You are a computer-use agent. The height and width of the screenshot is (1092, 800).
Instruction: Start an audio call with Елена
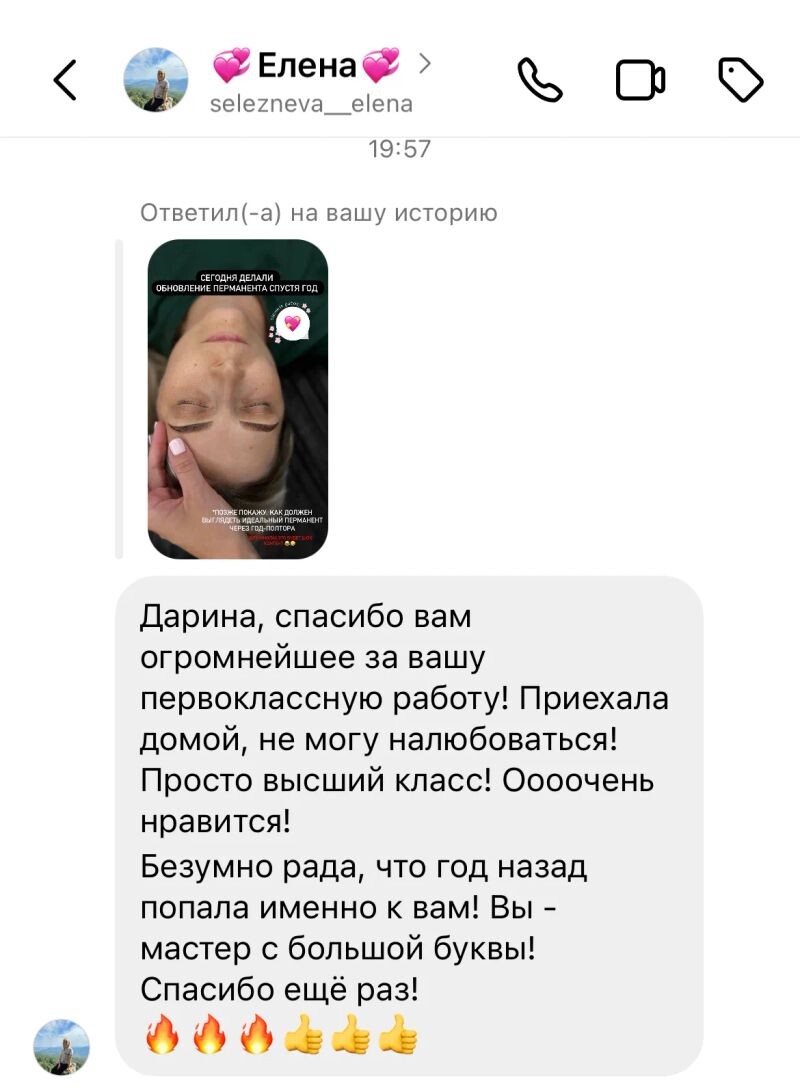[x=540, y=80]
